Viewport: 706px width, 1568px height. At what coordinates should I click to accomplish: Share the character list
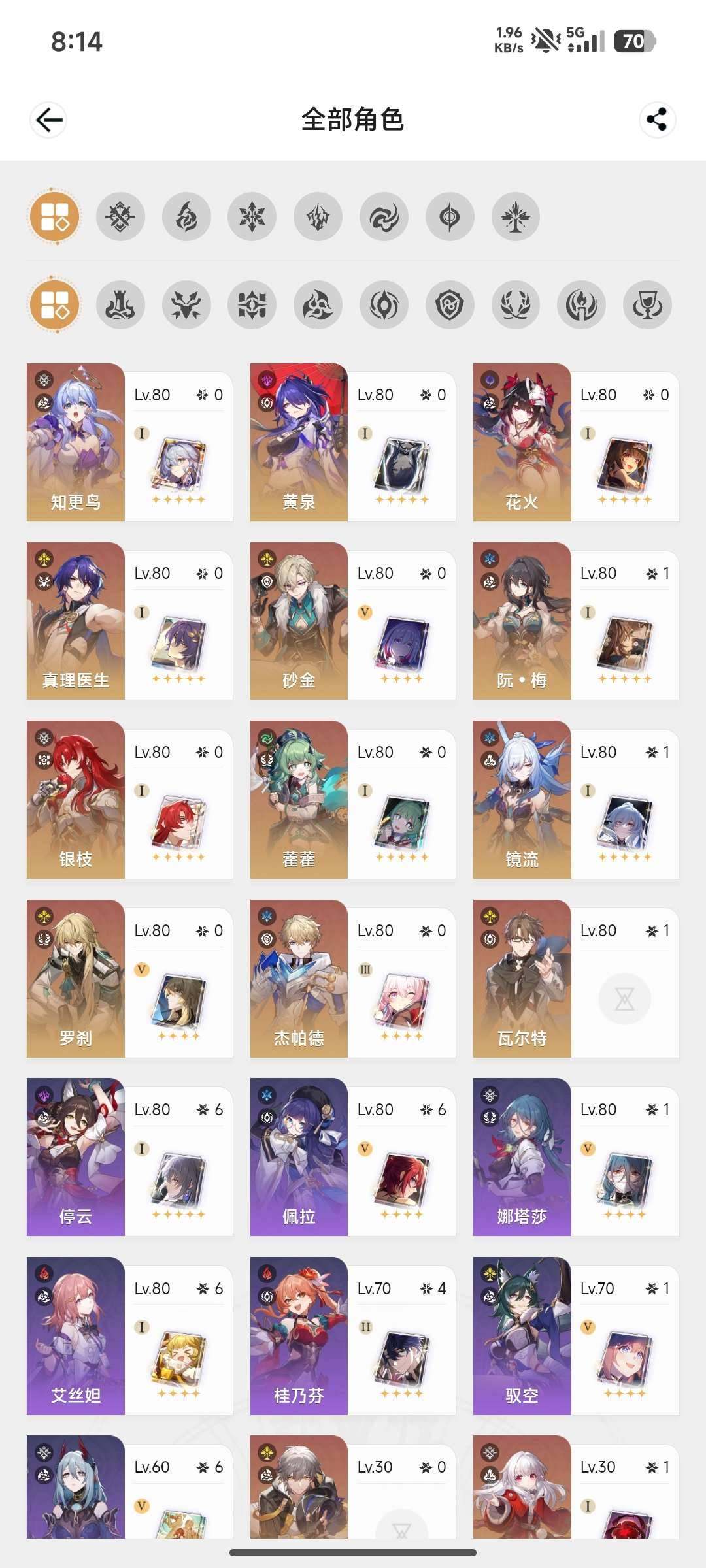point(656,120)
